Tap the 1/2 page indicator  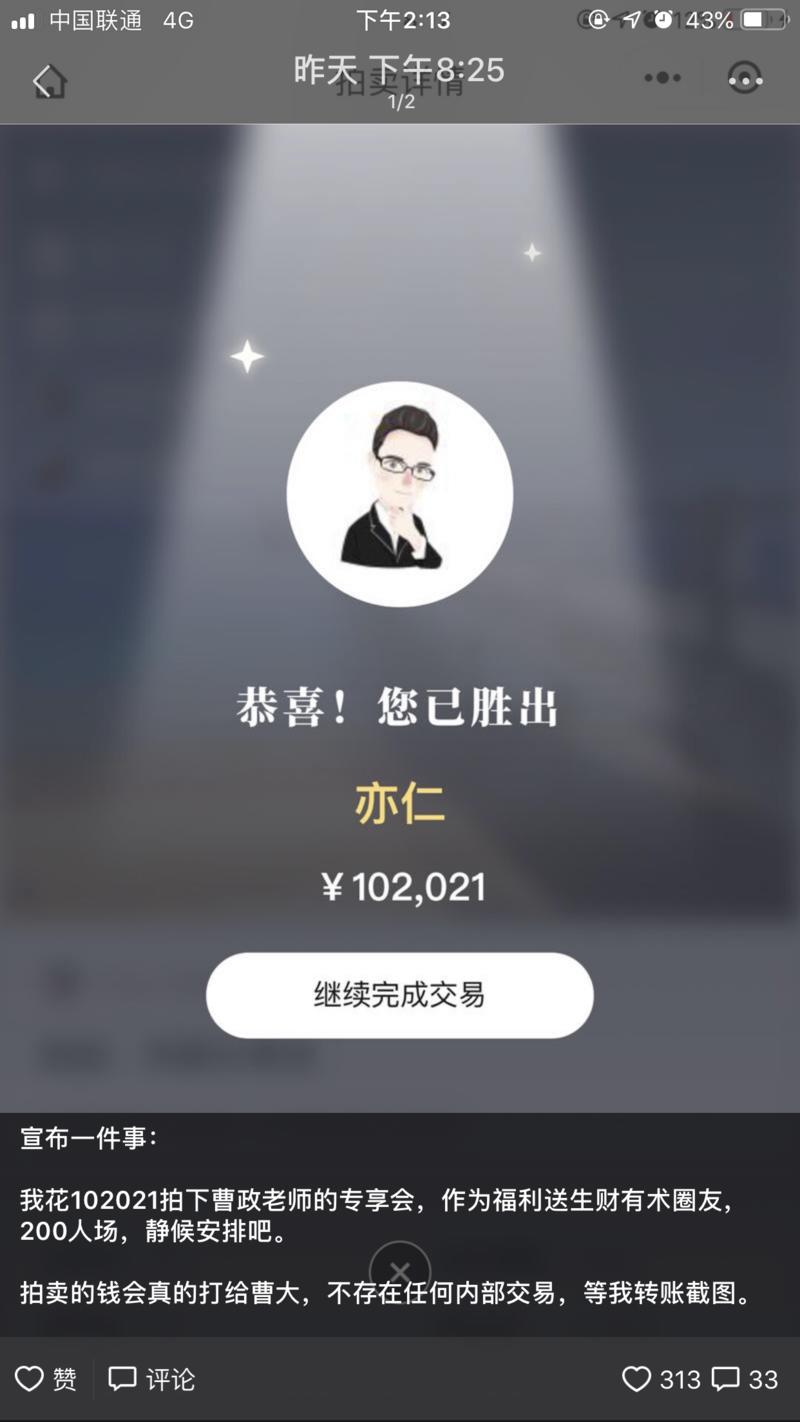(400, 100)
